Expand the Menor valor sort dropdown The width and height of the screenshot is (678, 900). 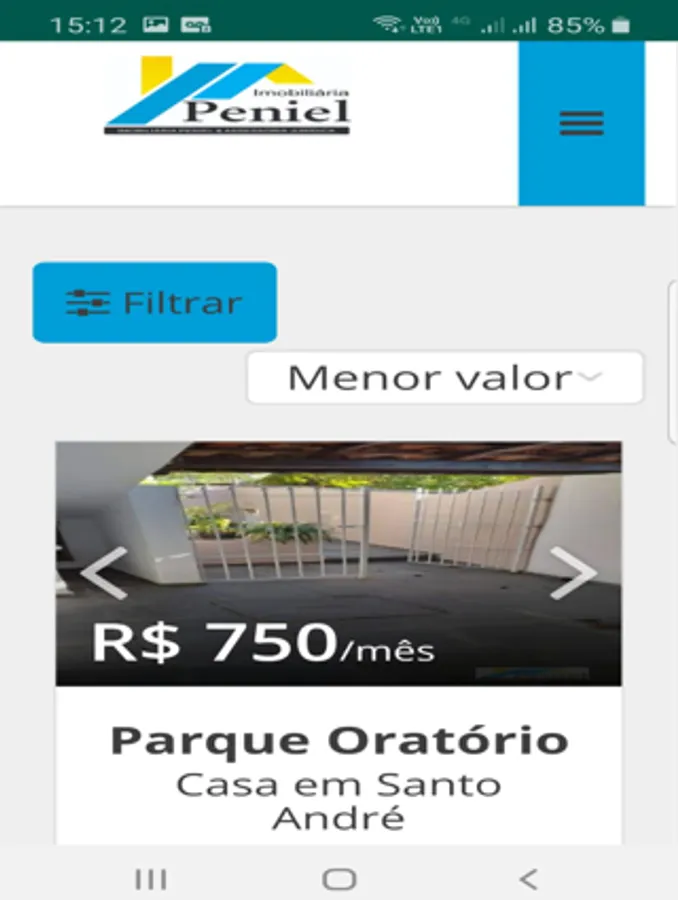(445, 378)
